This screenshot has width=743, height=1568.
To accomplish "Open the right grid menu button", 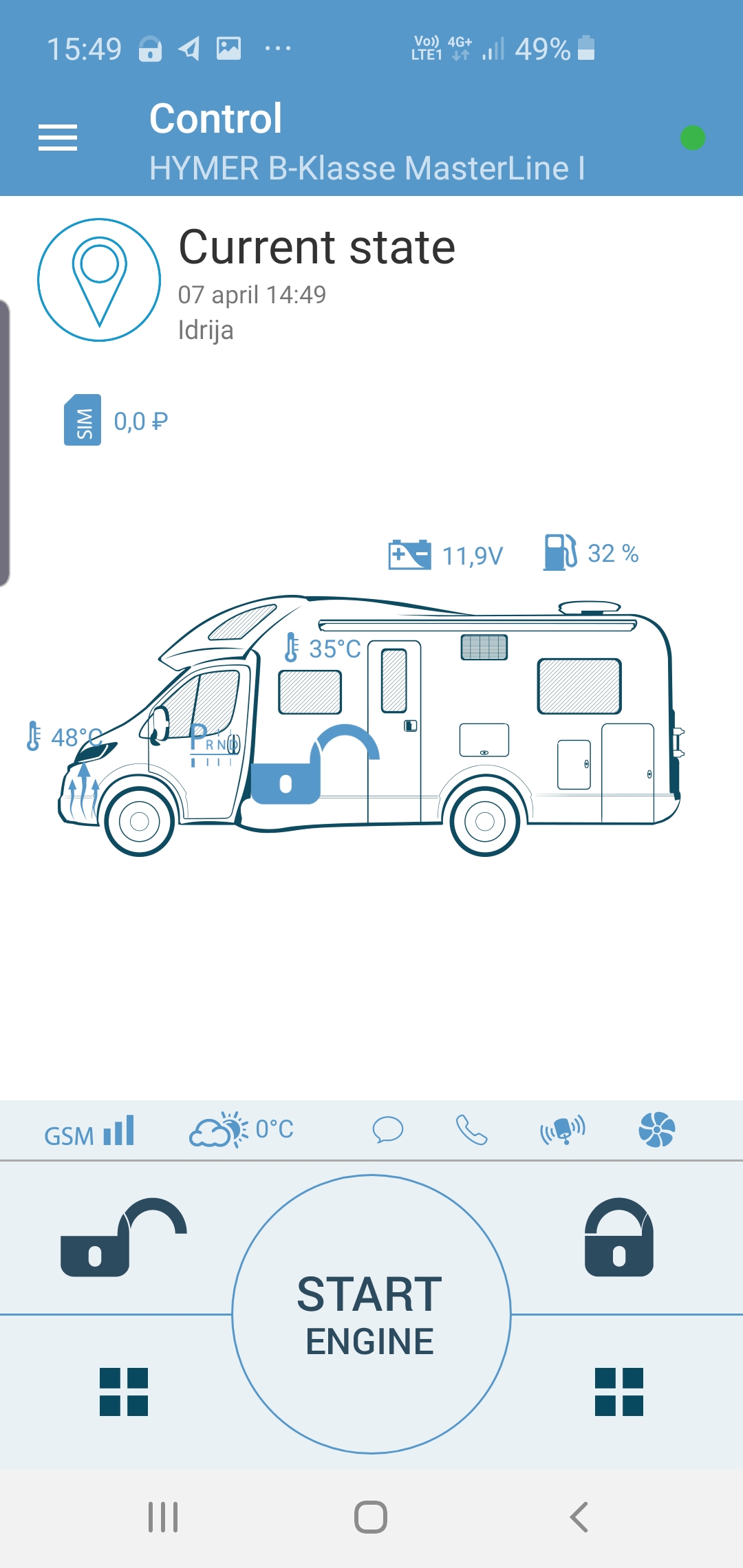I will [x=618, y=1392].
